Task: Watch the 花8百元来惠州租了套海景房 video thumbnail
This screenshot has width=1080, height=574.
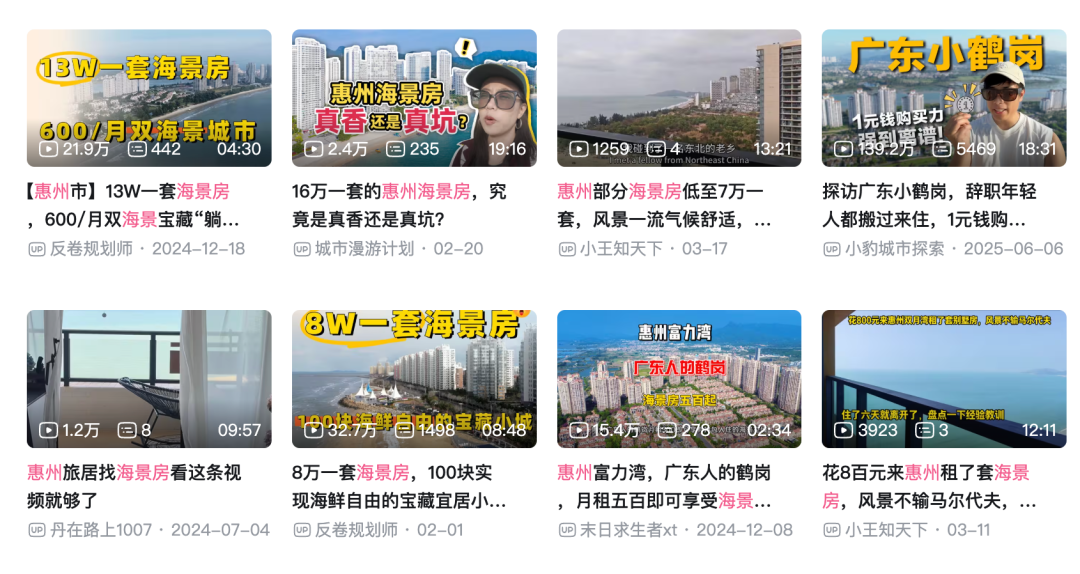Action: pos(944,378)
